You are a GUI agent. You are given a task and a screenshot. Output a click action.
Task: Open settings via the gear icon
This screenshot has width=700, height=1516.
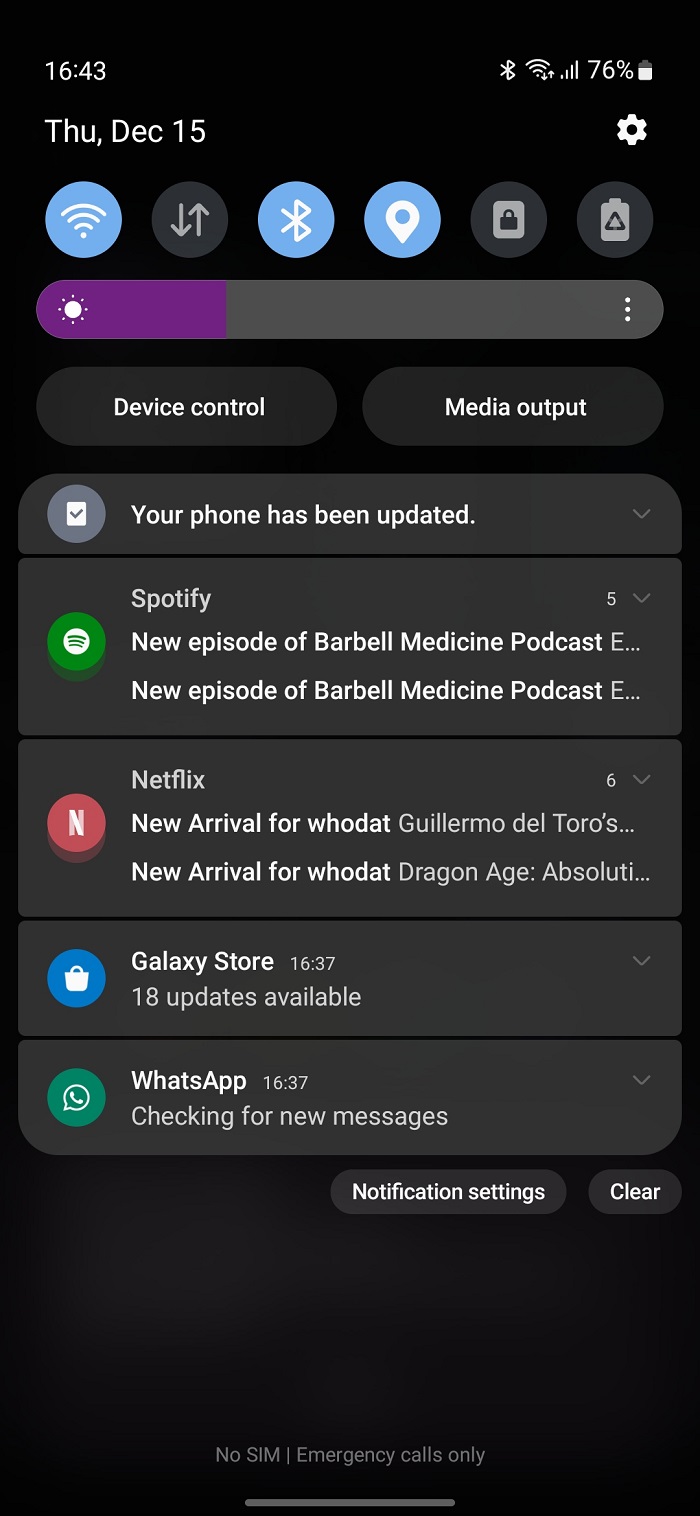(x=631, y=130)
